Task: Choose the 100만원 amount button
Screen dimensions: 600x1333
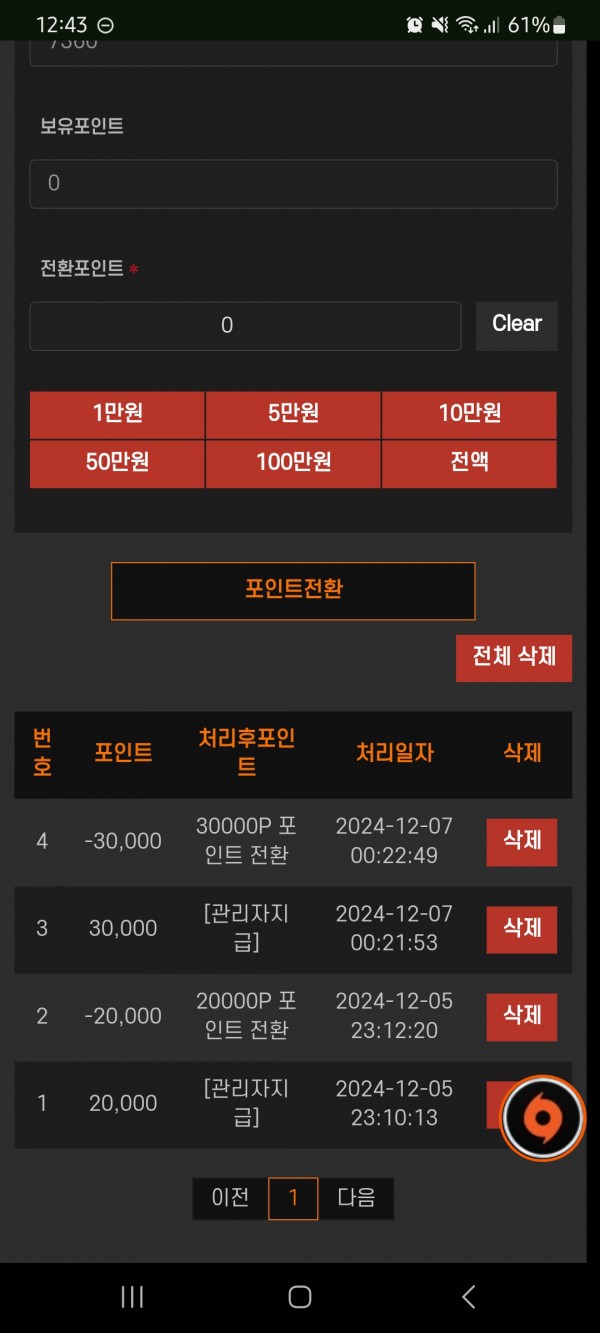Action: [x=293, y=463]
